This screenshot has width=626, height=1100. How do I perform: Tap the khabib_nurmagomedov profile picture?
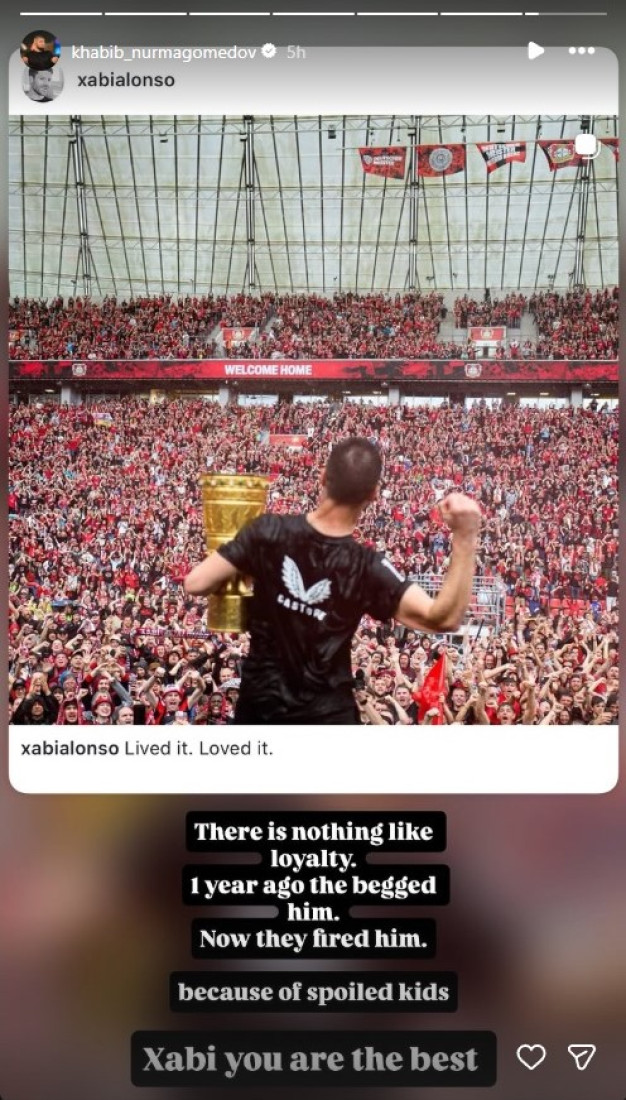(40, 49)
